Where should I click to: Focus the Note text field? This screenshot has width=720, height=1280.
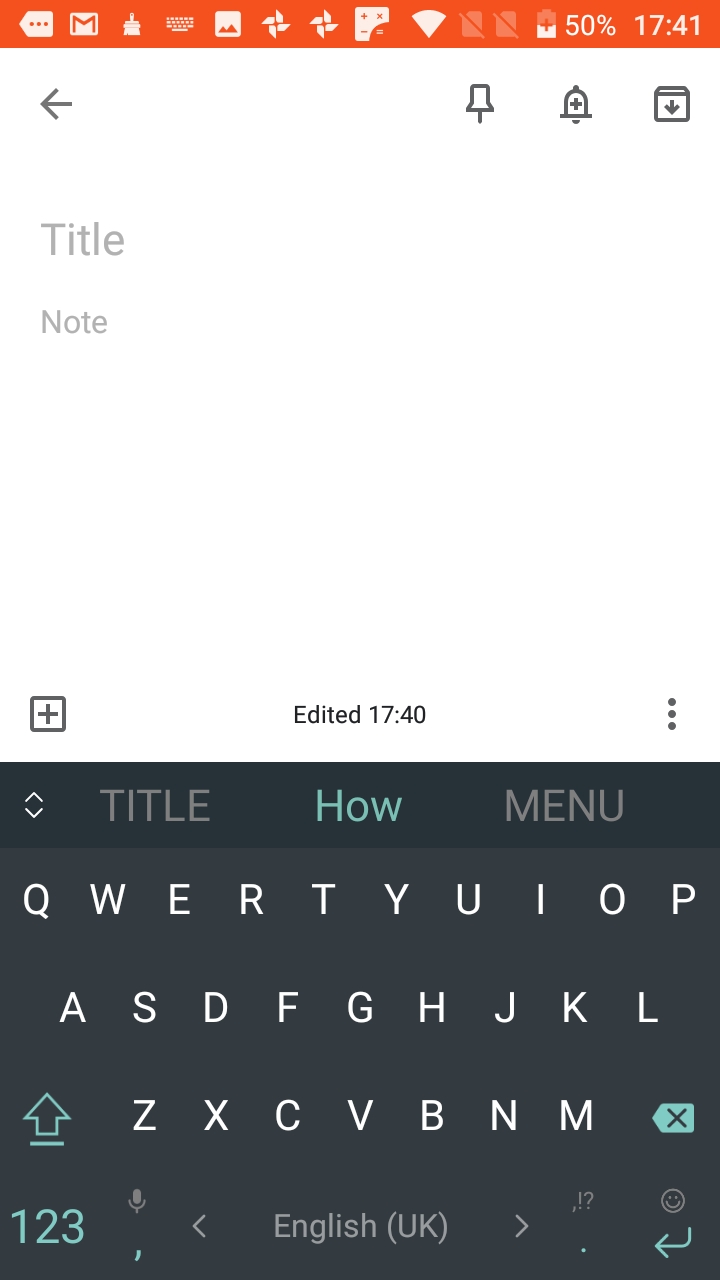pyautogui.click(x=360, y=322)
